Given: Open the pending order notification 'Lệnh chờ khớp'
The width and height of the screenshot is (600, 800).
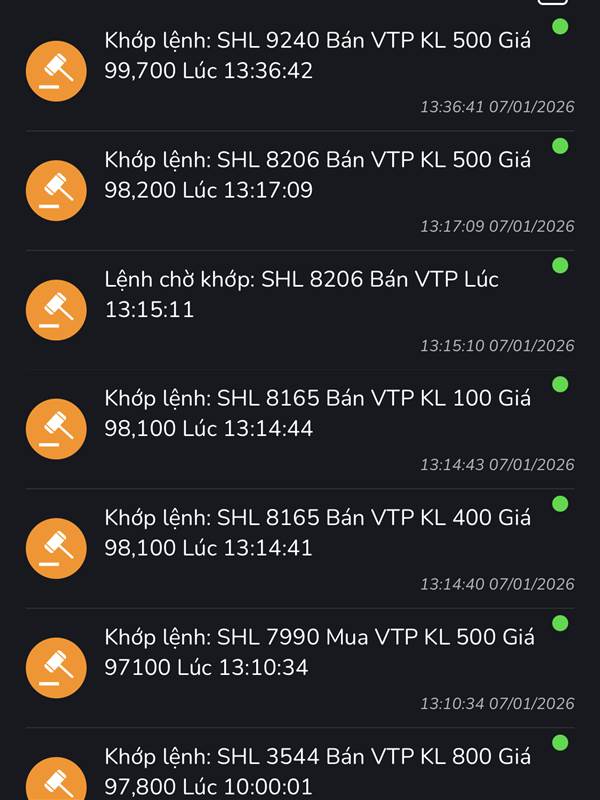Looking at the screenshot, I should tap(300, 294).
